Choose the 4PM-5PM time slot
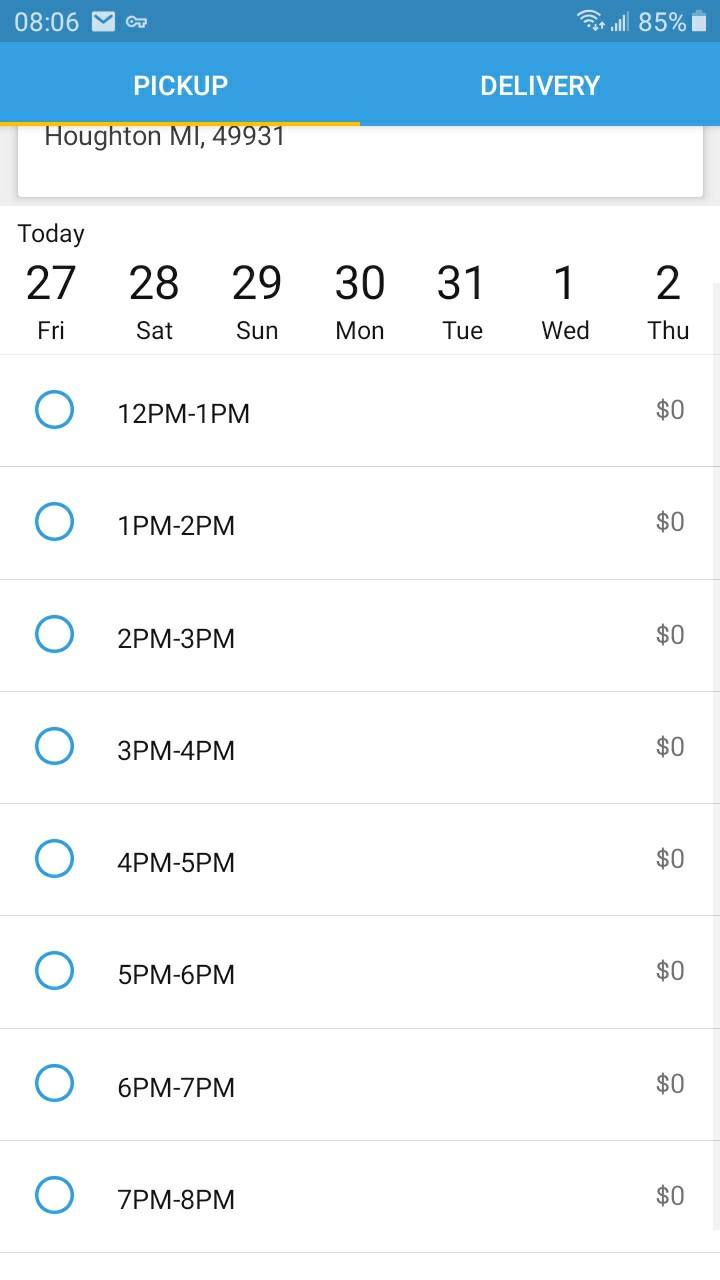The width and height of the screenshot is (720, 1280). (55, 858)
